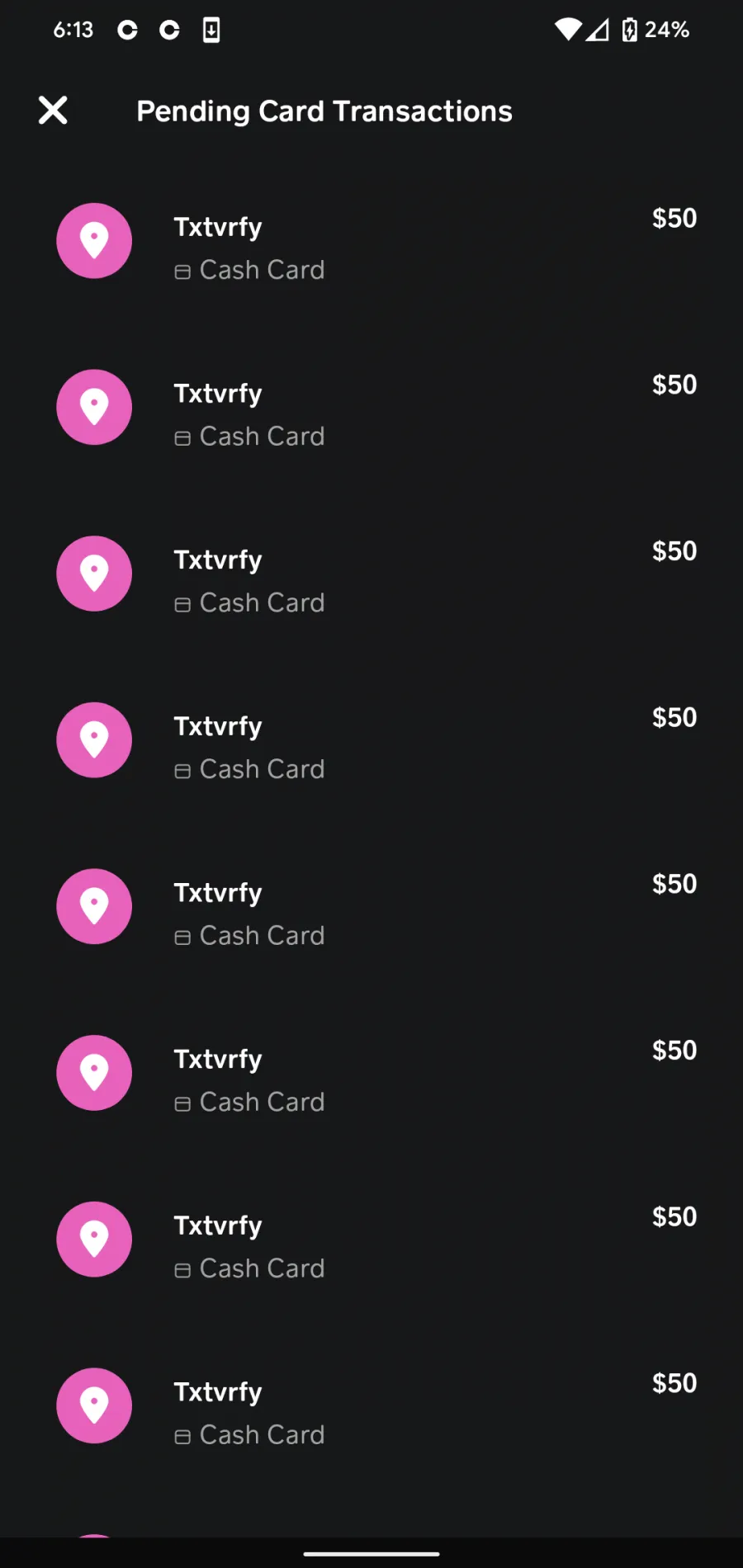The height and width of the screenshot is (1568, 743).
Task: Open the topmost Txtvrfy $50 transaction
Action: (x=371, y=241)
